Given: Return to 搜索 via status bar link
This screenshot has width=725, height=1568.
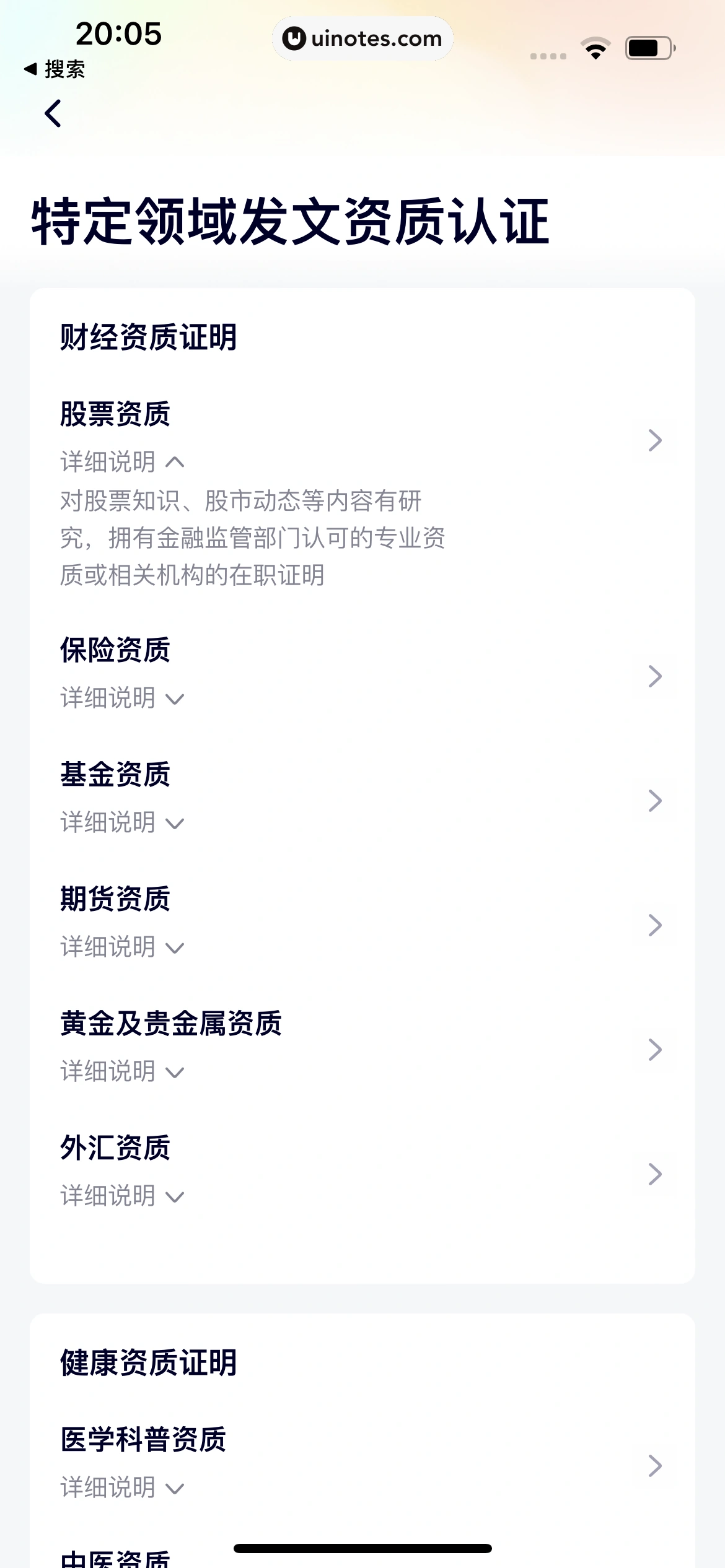Looking at the screenshot, I should (x=55, y=69).
